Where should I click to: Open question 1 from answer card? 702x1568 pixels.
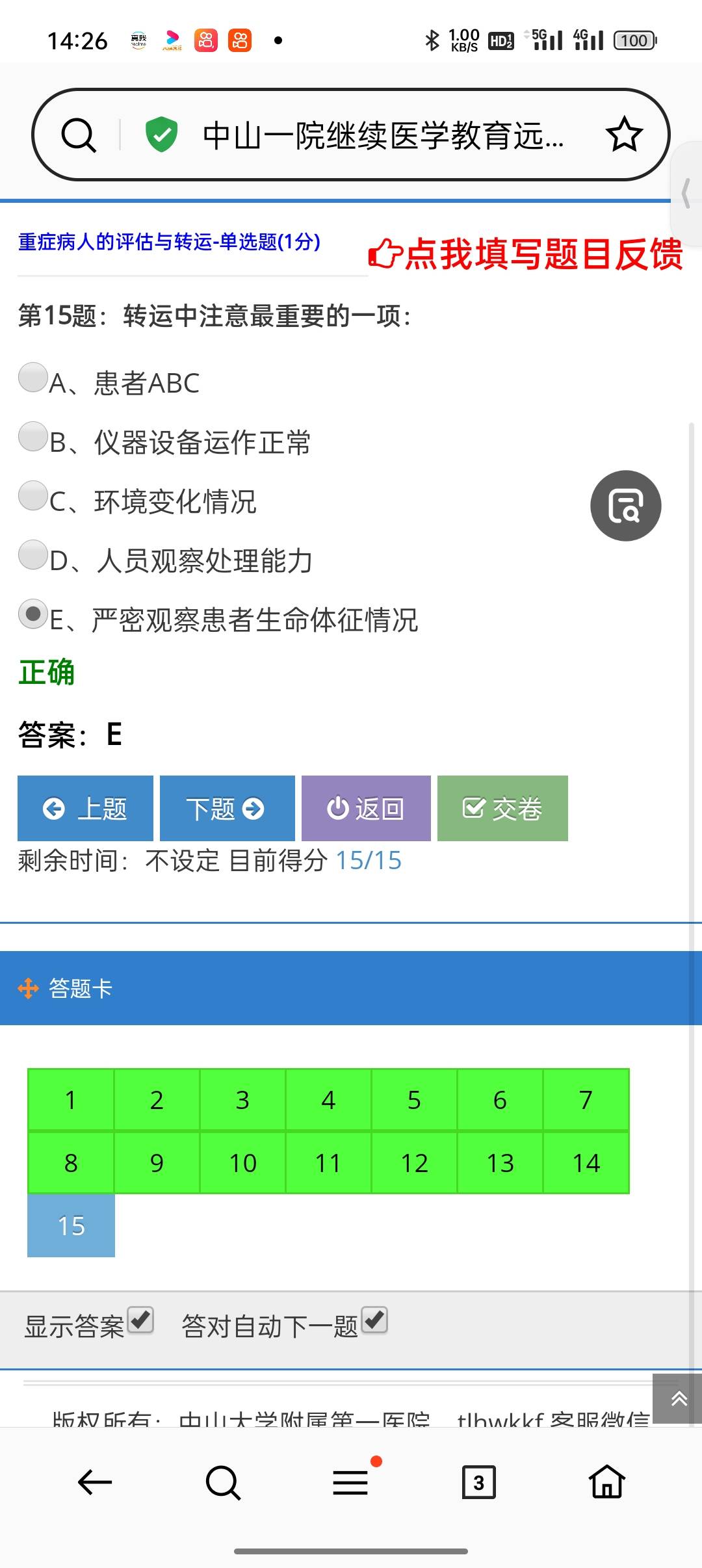[x=71, y=1100]
